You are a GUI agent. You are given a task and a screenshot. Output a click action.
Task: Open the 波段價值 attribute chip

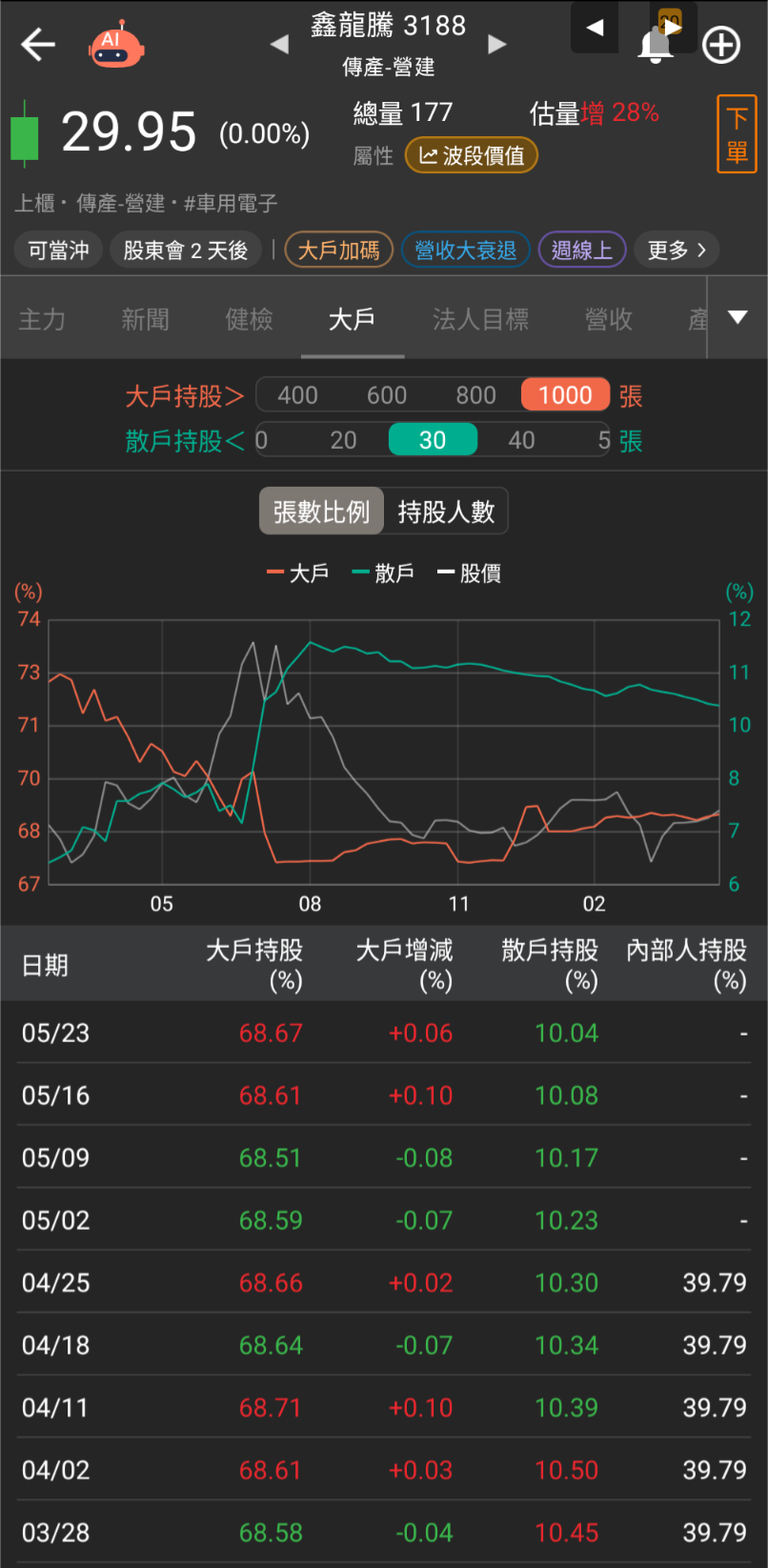click(x=472, y=155)
